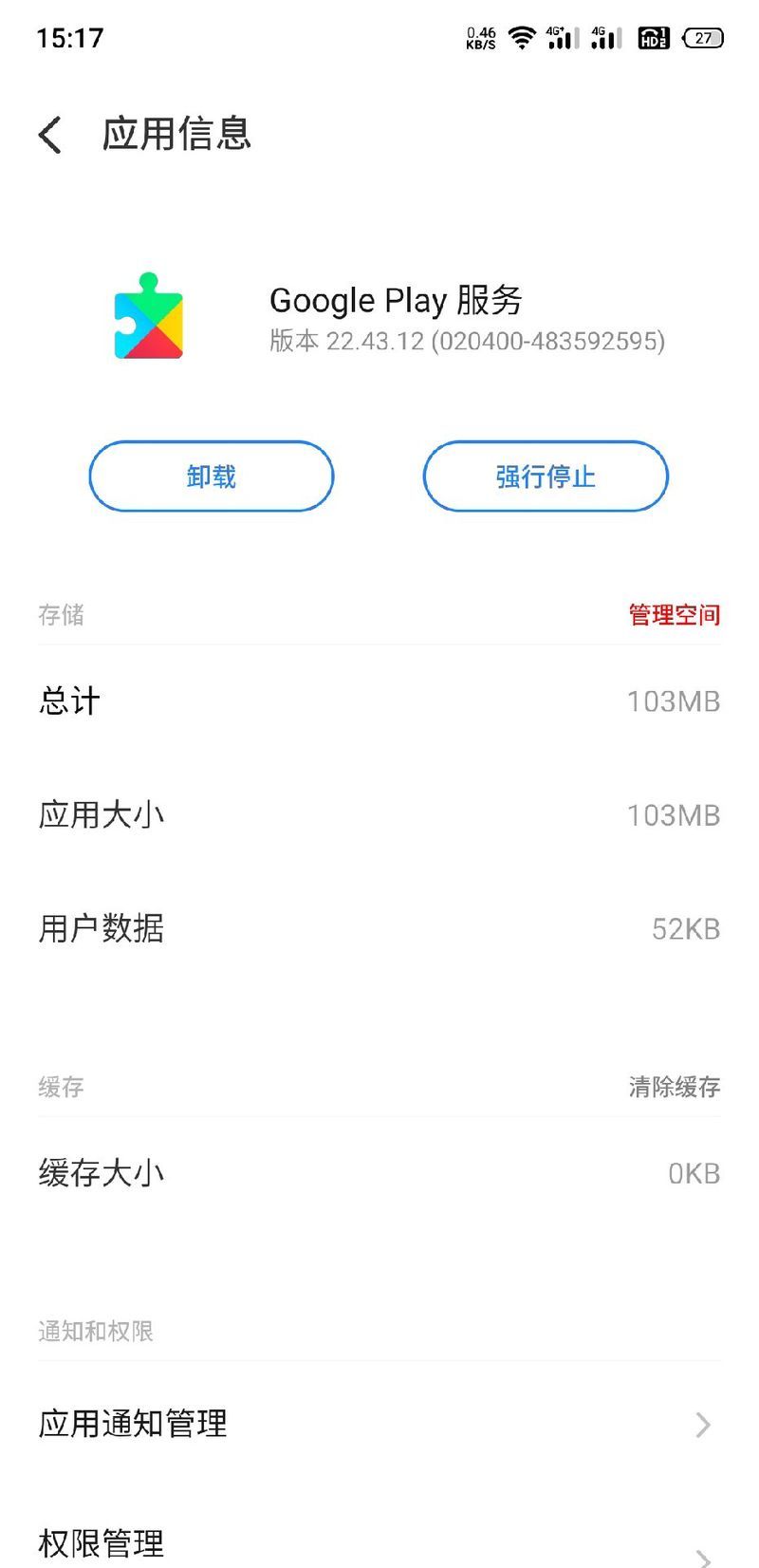Tap the HD voice call status icon
759x1568 pixels.
[x=655, y=38]
